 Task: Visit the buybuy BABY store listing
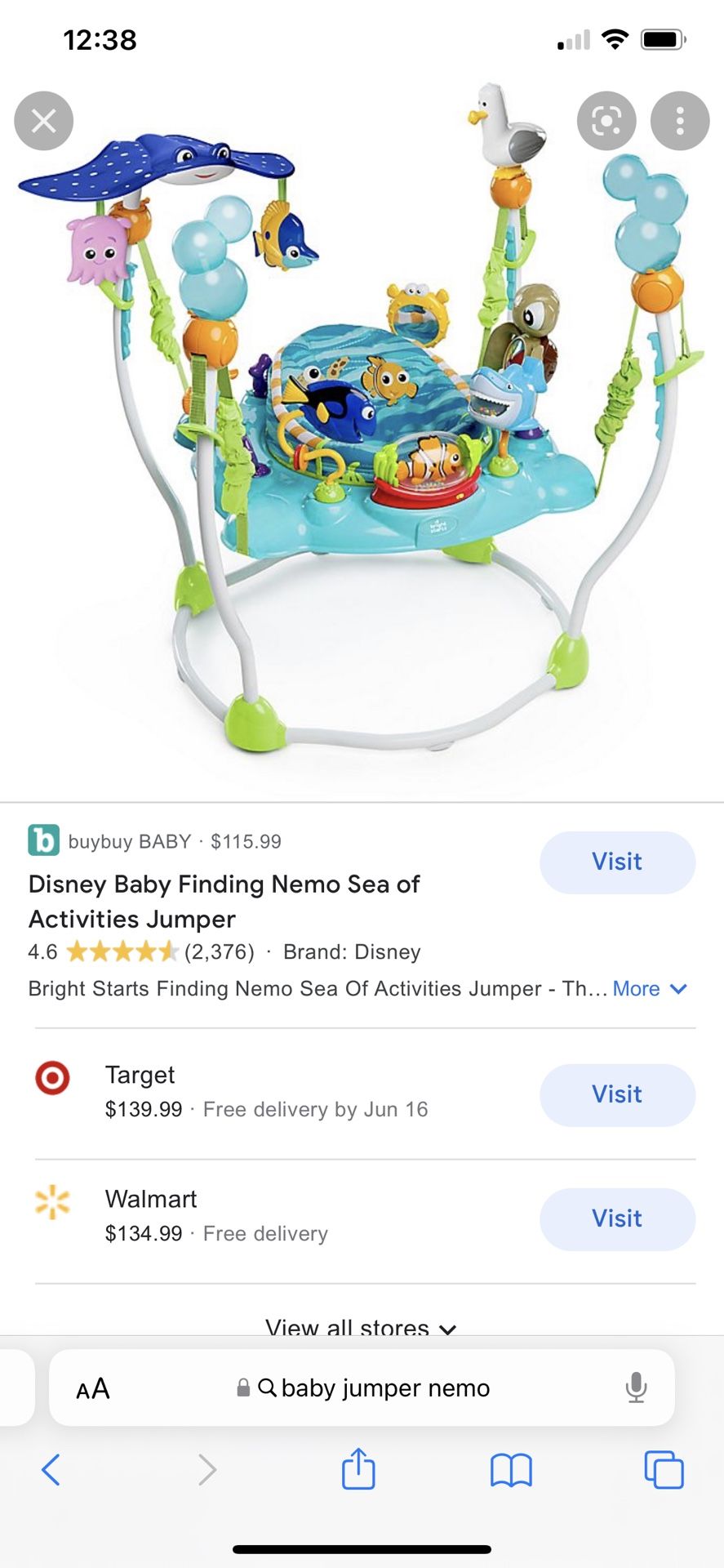[617, 862]
